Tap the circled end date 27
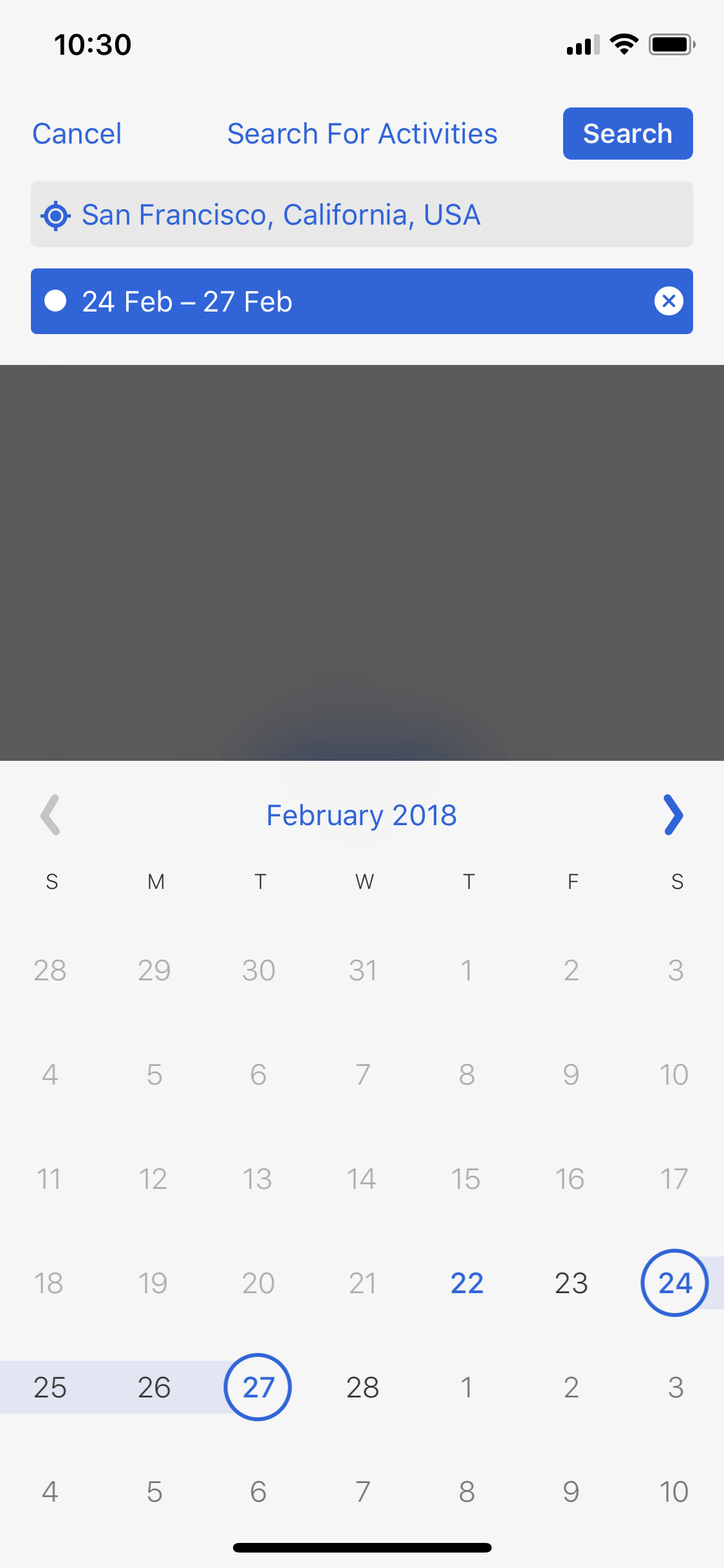This screenshot has width=724, height=1568. click(258, 1387)
